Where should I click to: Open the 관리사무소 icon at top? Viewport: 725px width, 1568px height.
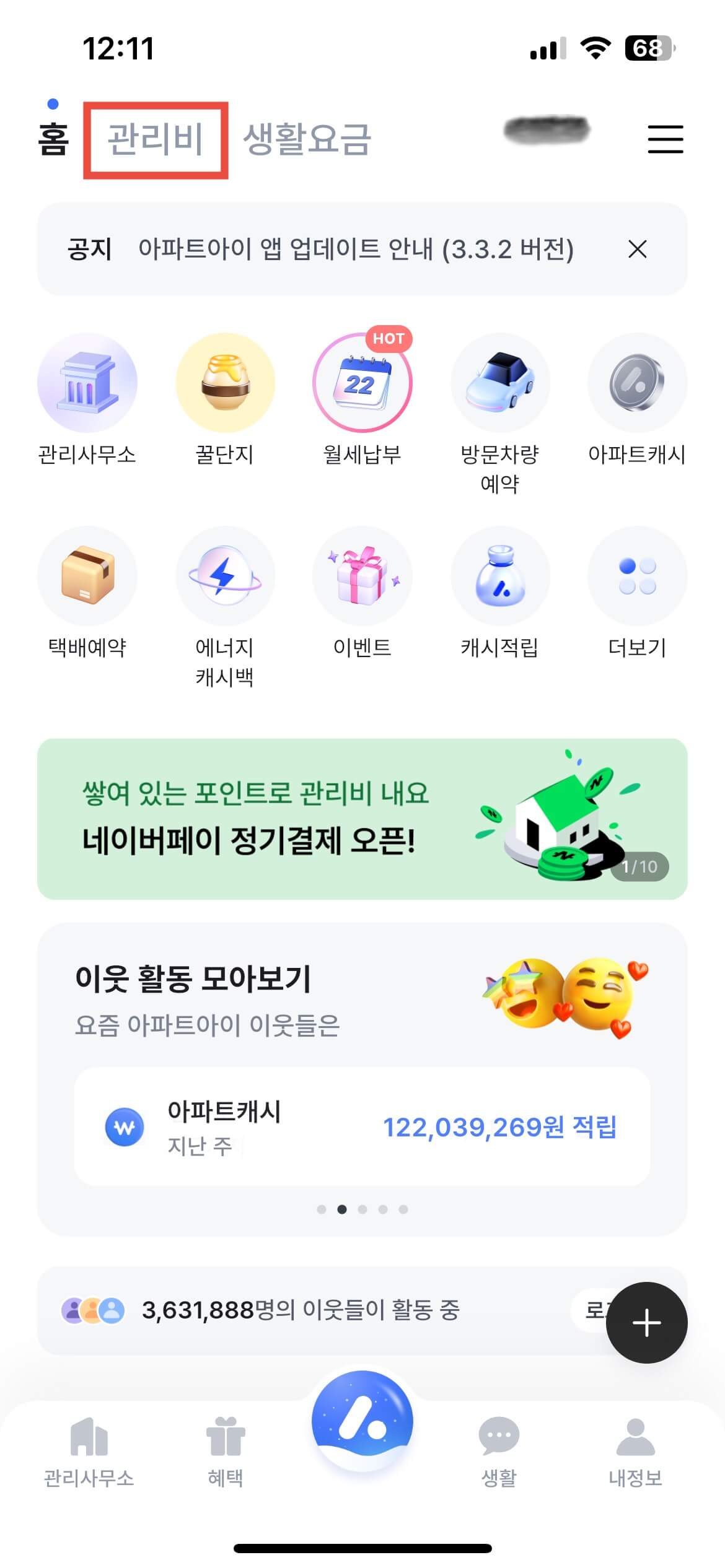tap(87, 383)
